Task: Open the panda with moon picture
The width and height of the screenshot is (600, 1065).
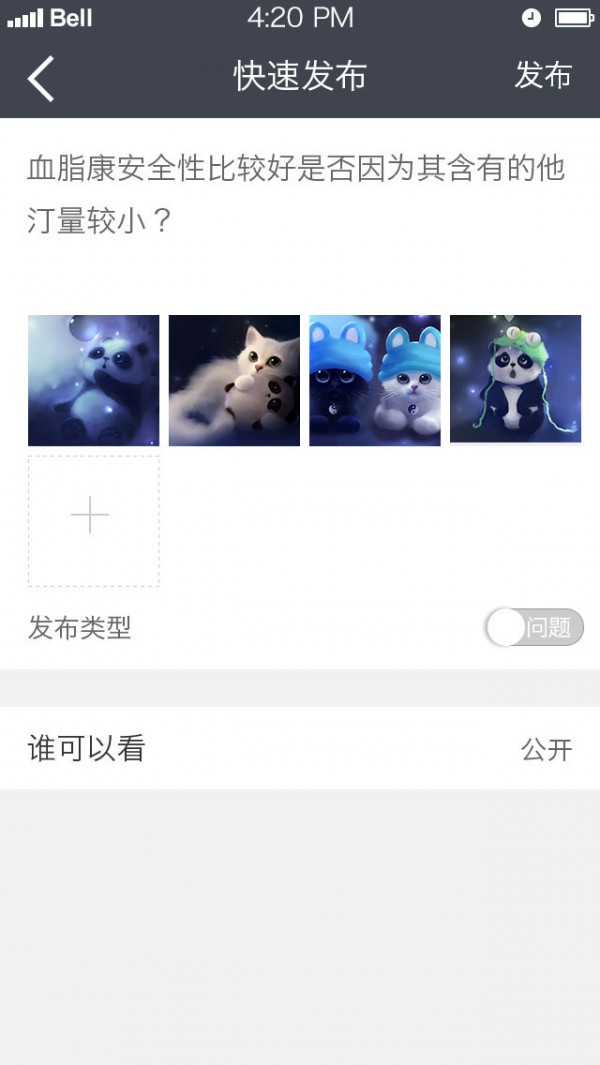Action: (x=93, y=380)
